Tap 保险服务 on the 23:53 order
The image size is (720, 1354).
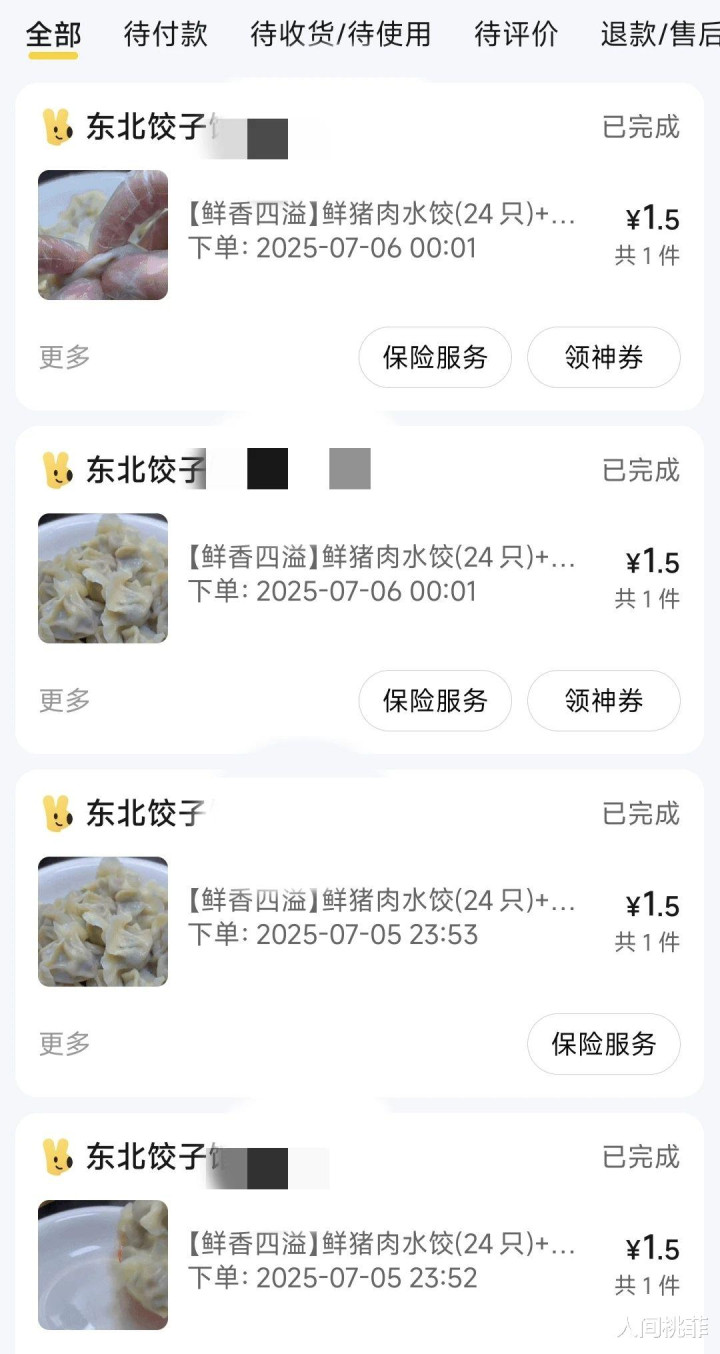[603, 1044]
